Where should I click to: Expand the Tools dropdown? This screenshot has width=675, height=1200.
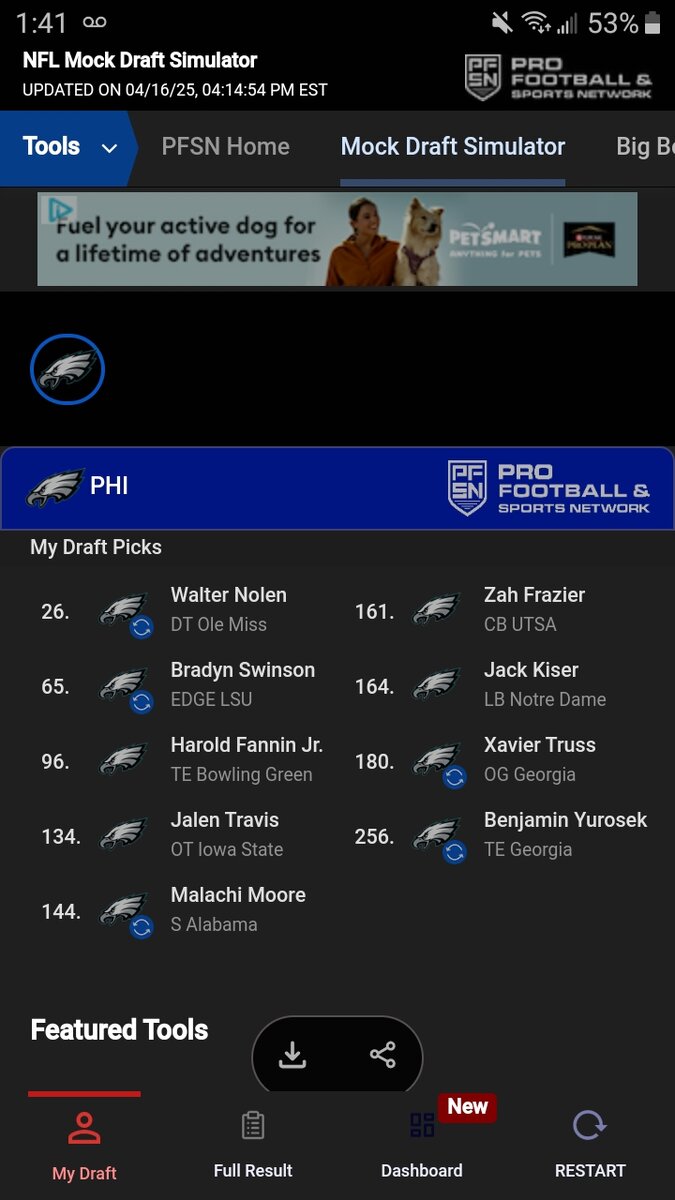click(x=69, y=147)
